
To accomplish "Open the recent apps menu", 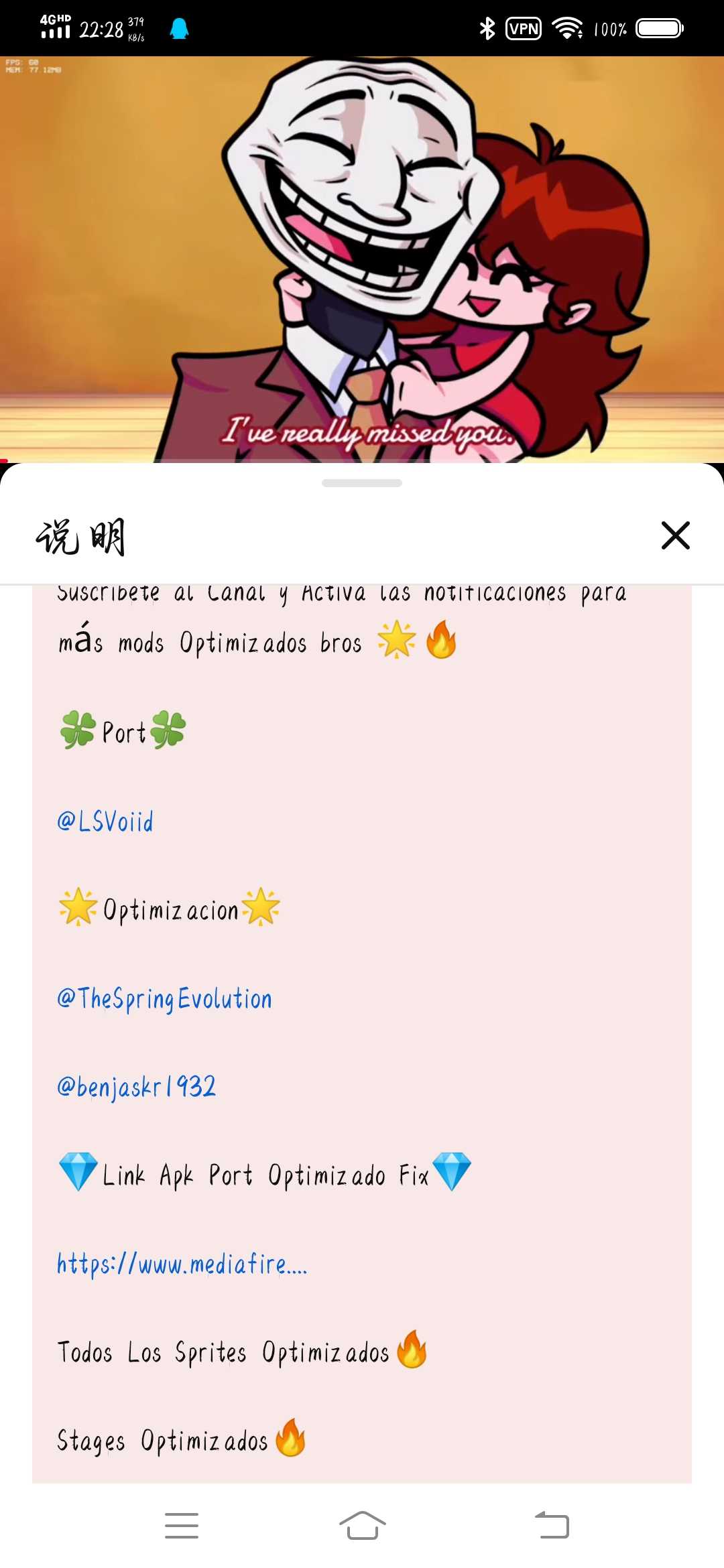I will 182,1526.
